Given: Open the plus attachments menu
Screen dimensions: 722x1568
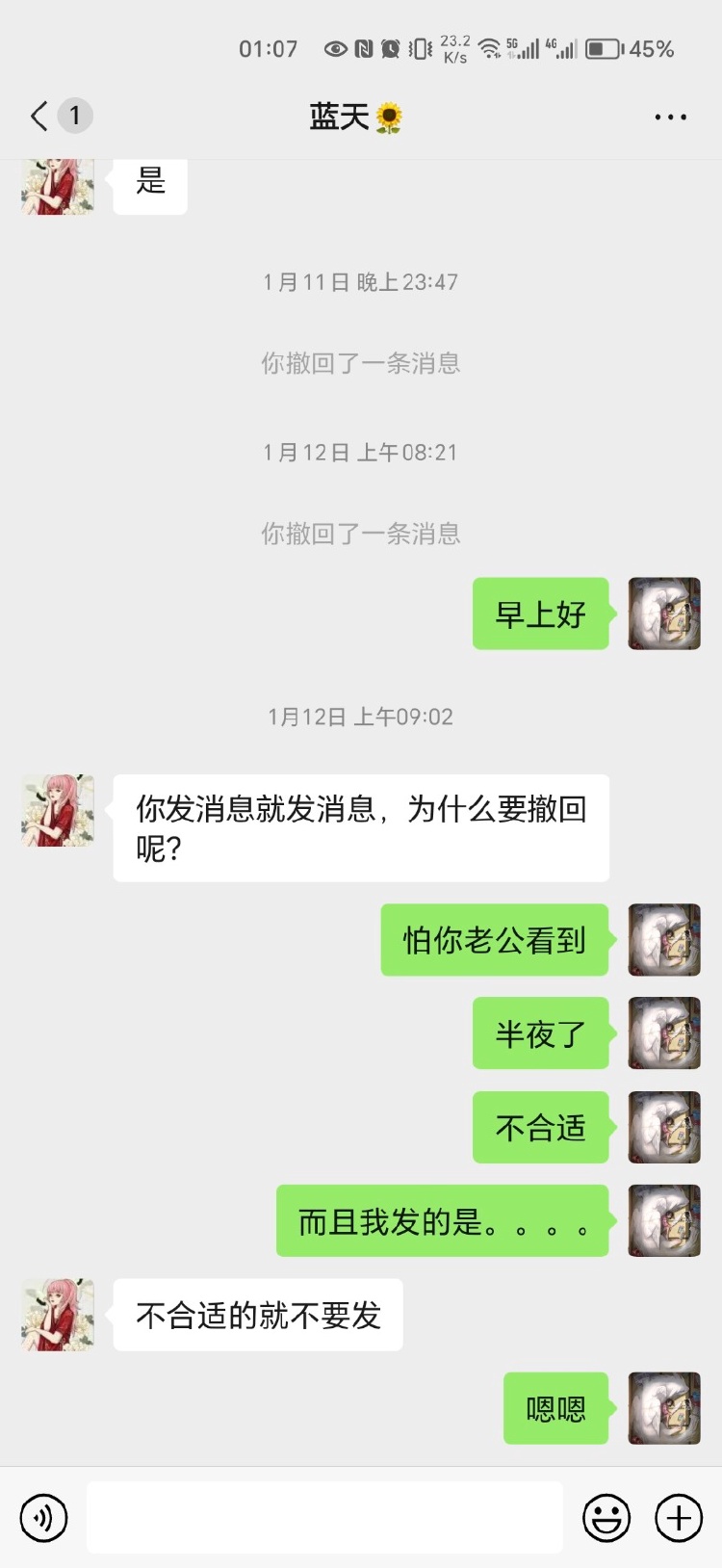Looking at the screenshot, I should (679, 1519).
